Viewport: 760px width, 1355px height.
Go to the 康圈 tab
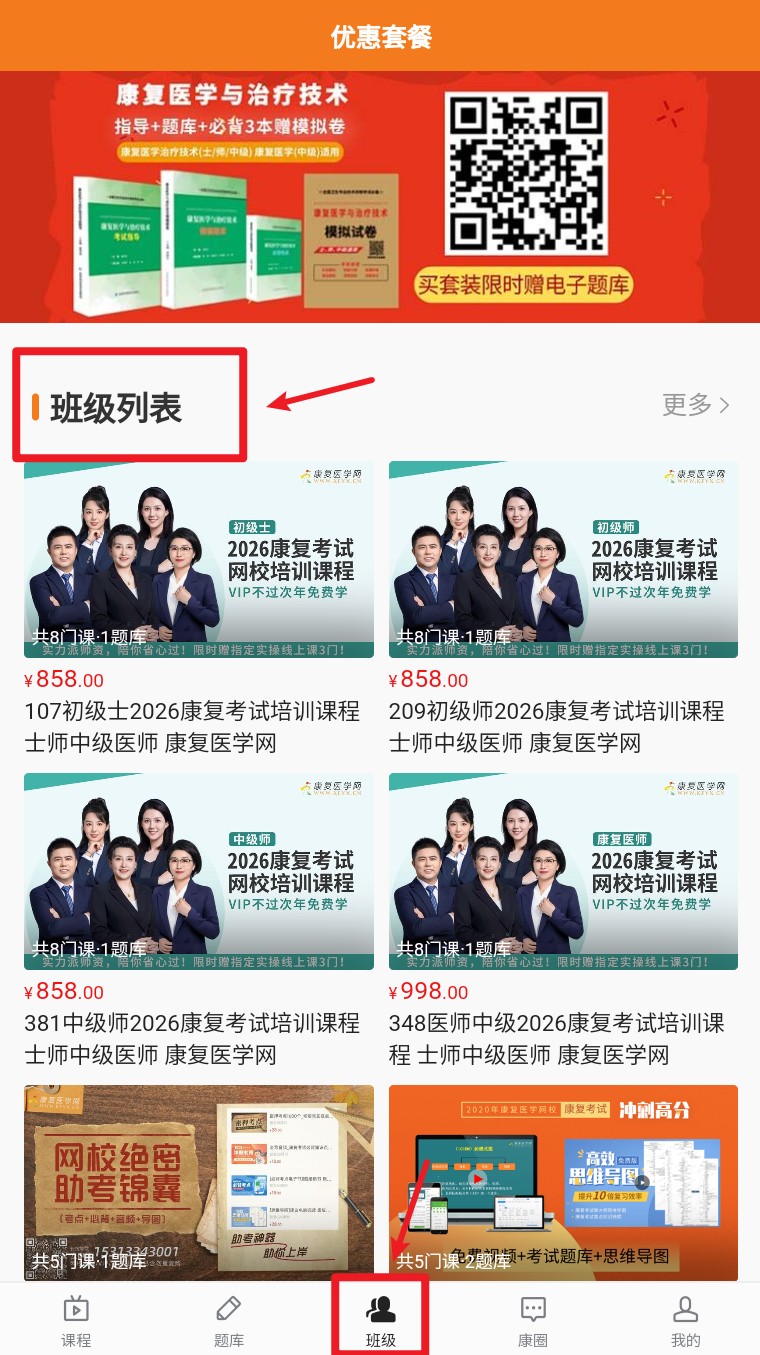coord(533,1320)
